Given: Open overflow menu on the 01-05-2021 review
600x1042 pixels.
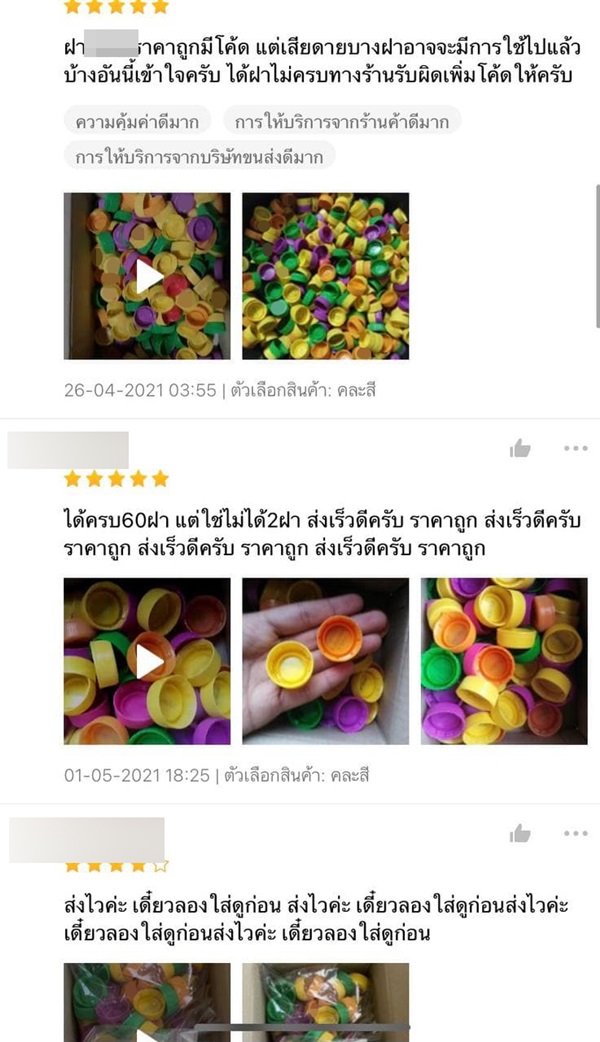Looking at the screenshot, I should point(575,449).
